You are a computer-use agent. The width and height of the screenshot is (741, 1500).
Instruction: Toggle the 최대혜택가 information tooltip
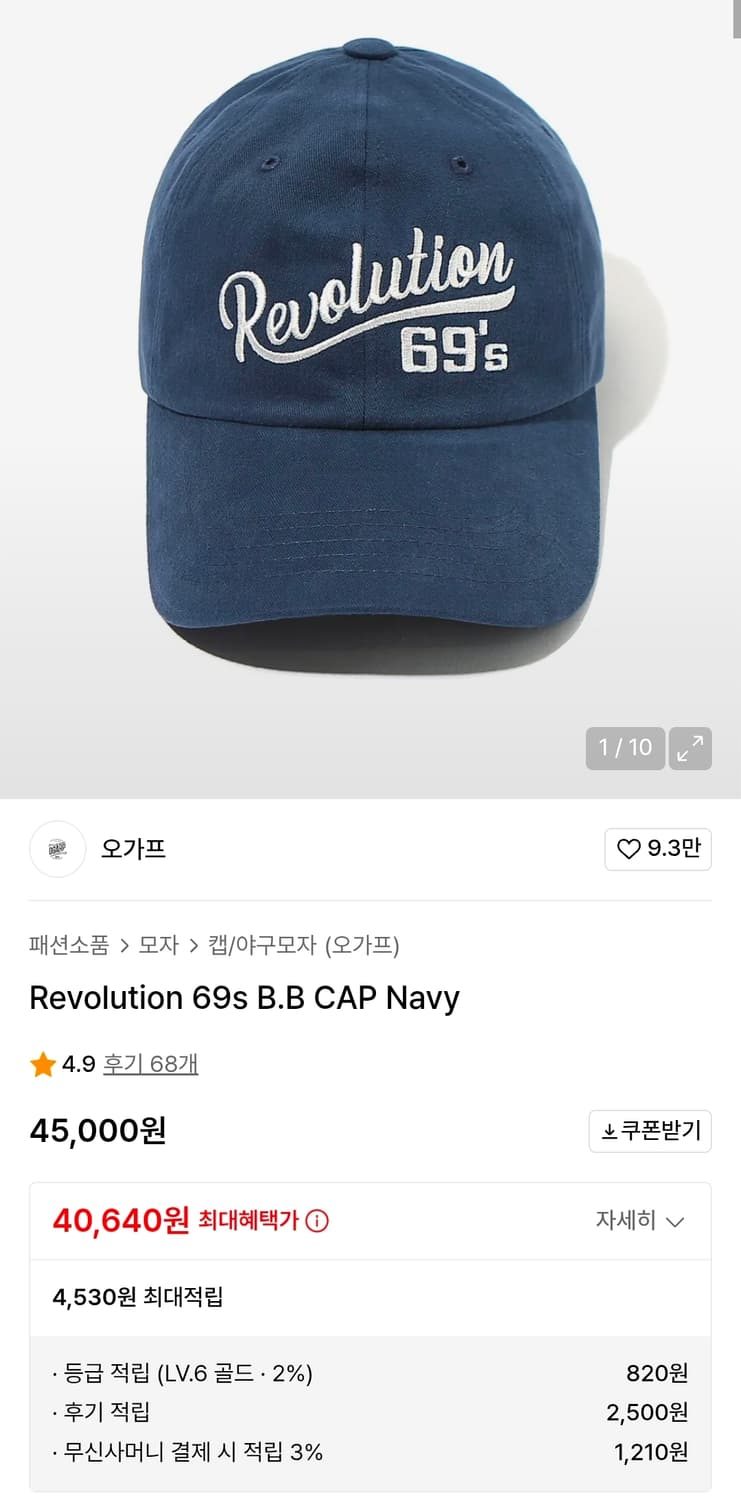317,1221
